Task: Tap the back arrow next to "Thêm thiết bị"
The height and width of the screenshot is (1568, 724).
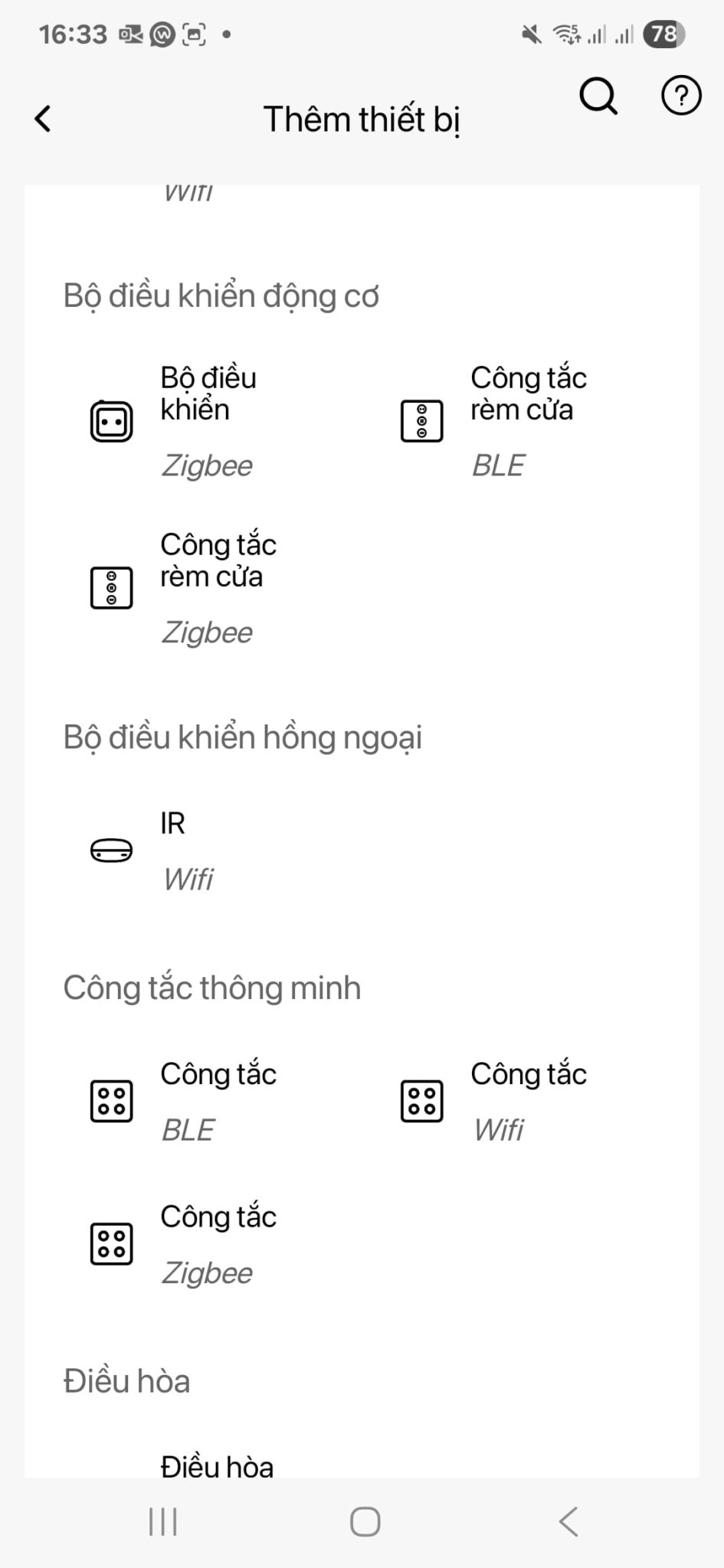Action: [42, 119]
